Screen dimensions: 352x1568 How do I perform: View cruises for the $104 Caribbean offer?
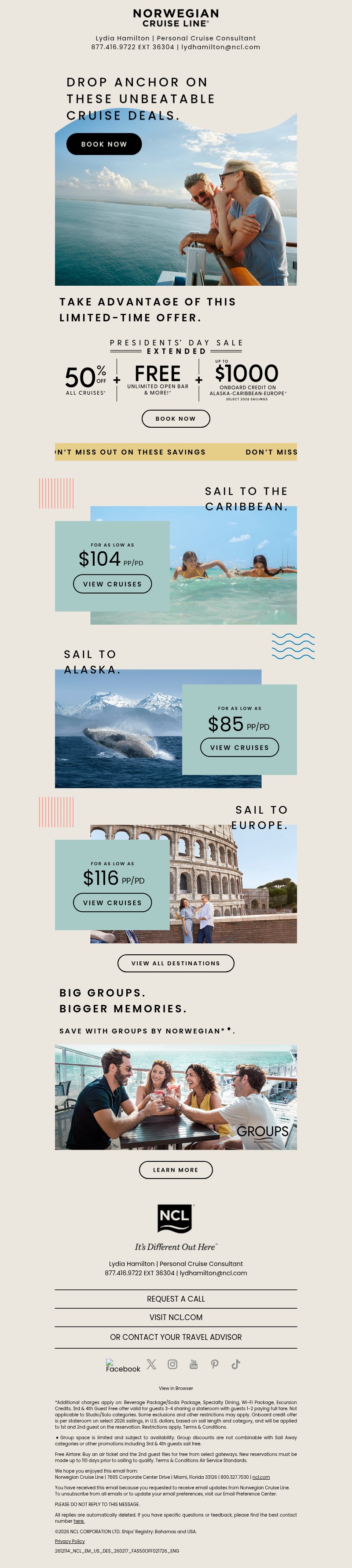112,584
